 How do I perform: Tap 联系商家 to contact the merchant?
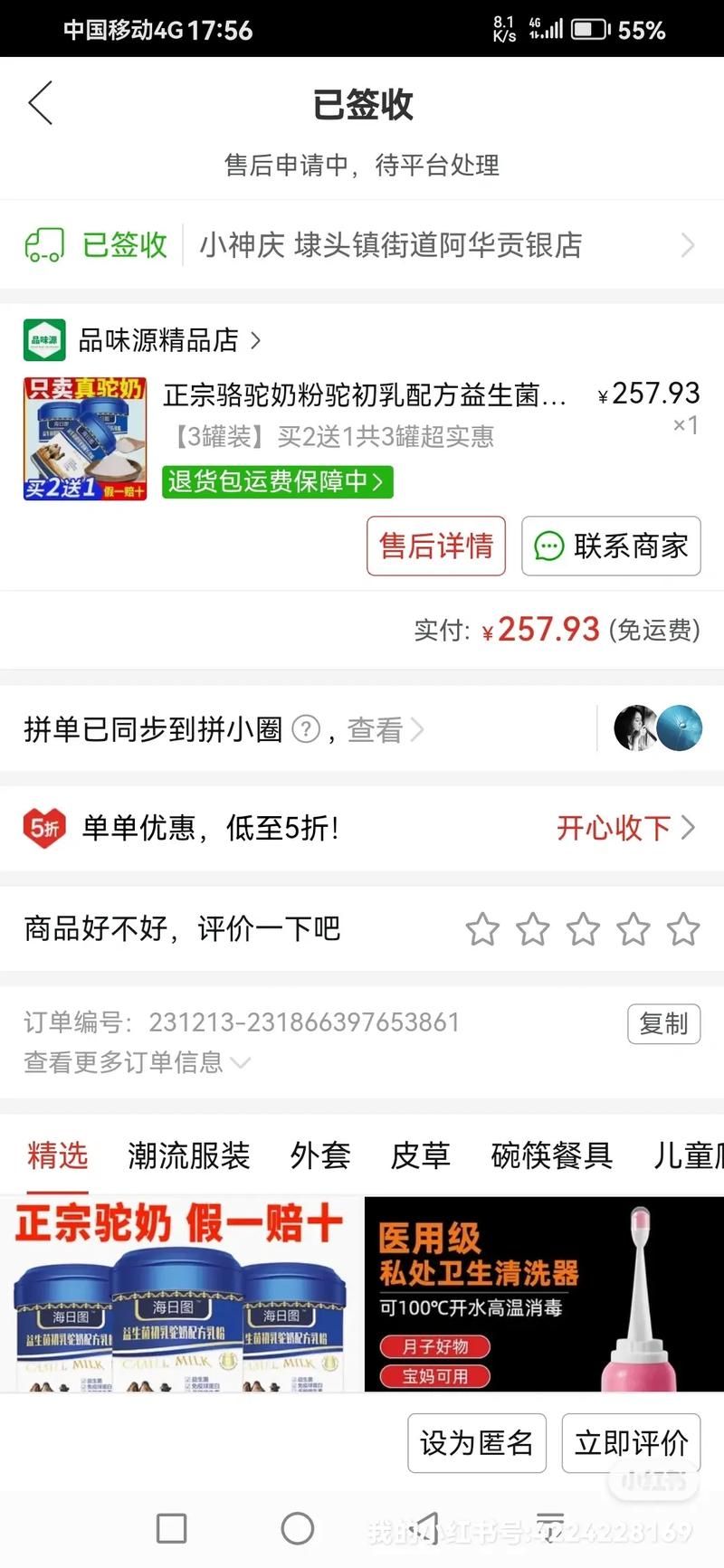click(611, 546)
